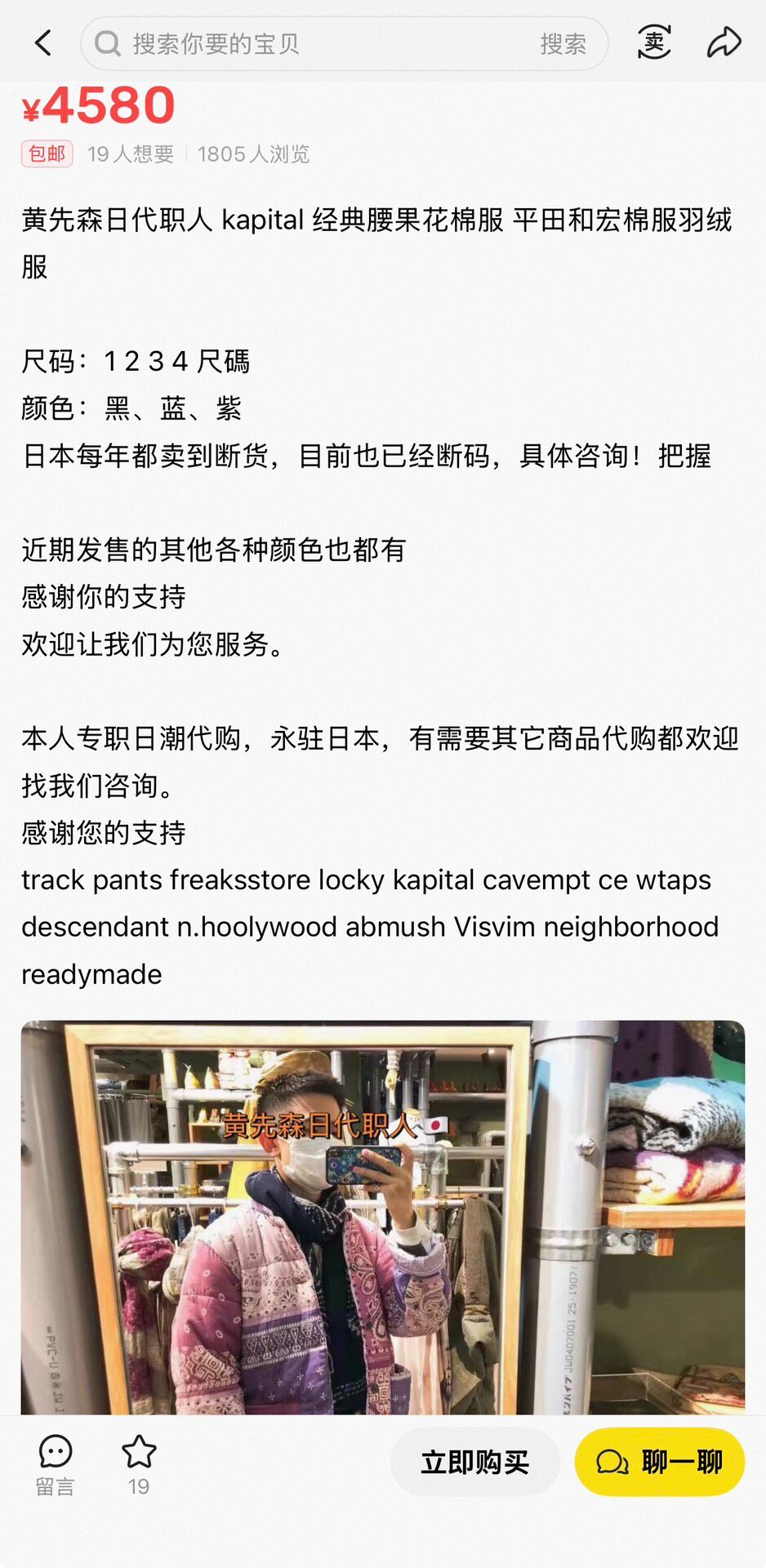Favorite this item with the star
Viewport: 766px width, 1568px height.
[x=139, y=1465]
